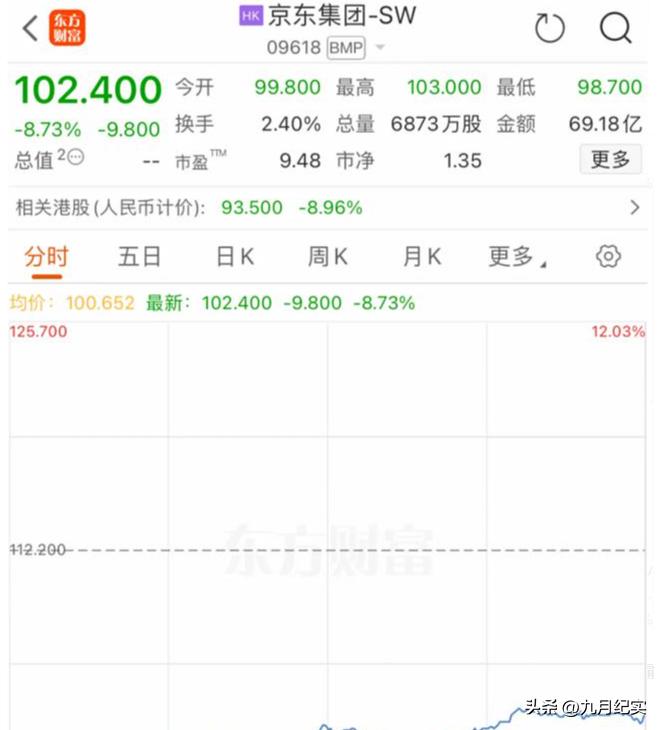Switch to the 月K chart tab
The image size is (661, 730).
coord(421,257)
